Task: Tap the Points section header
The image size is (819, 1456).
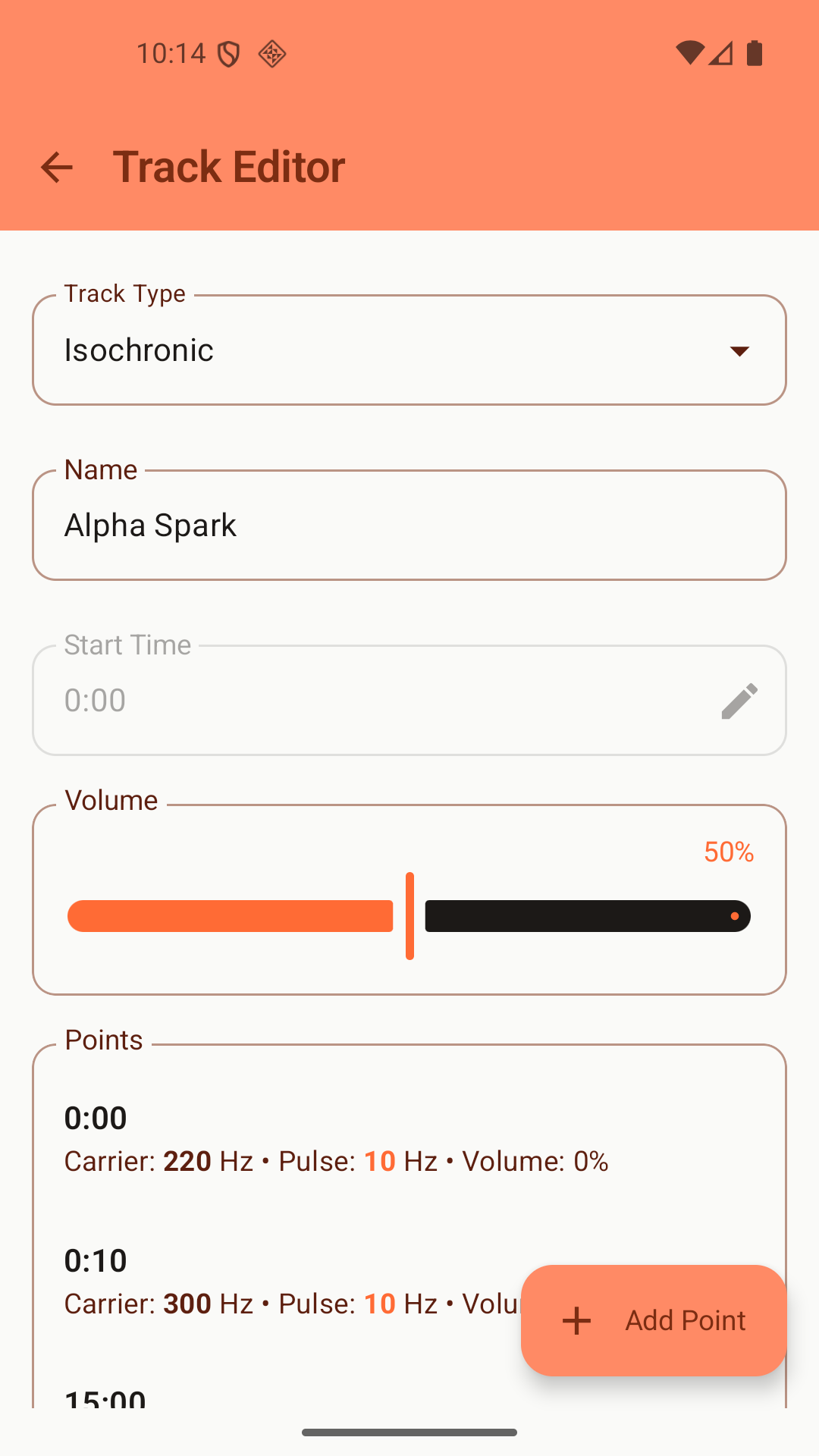Action: click(103, 1040)
